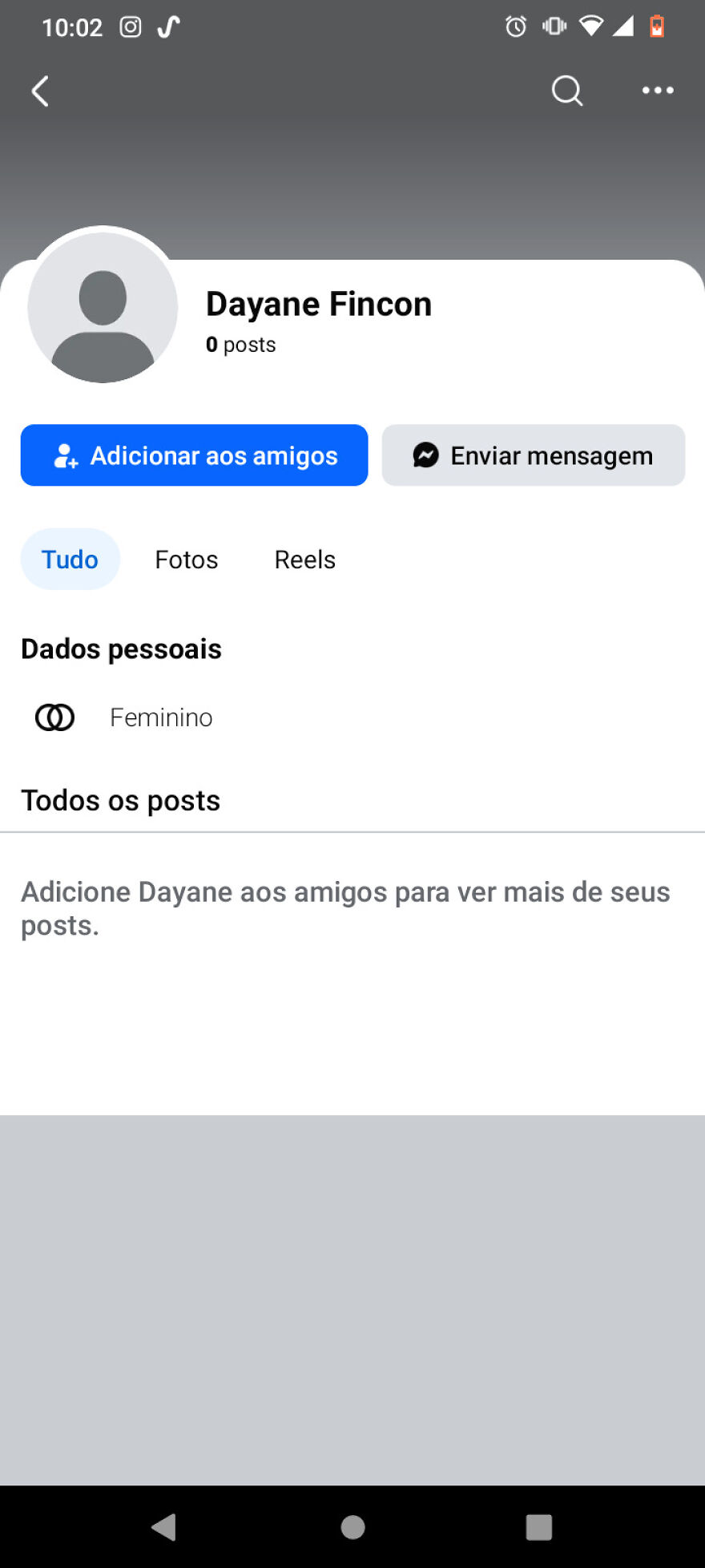Tap Enviar mensagem to chat with Dayane

click(x=534, y=455)
